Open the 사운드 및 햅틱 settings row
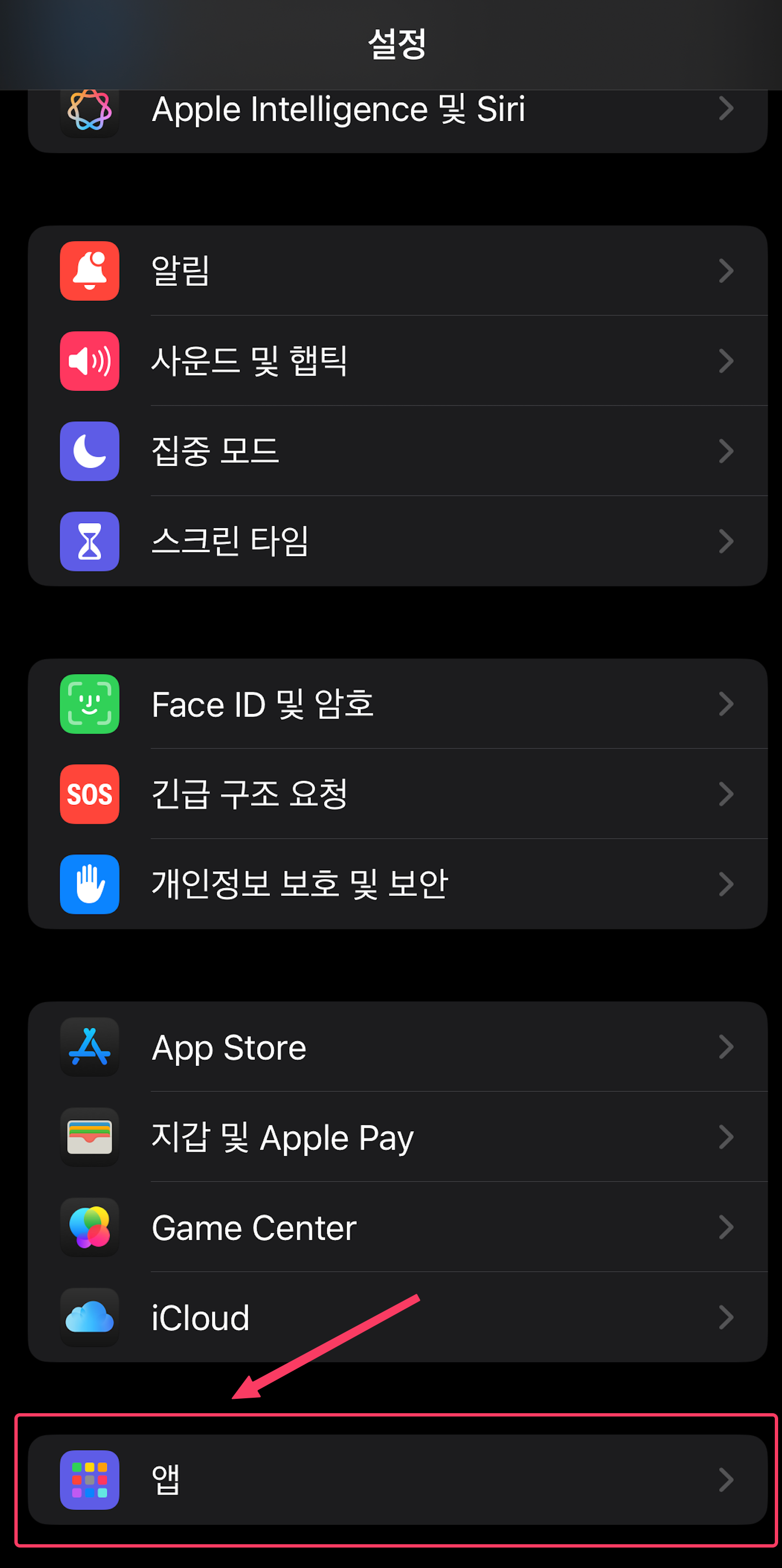This screenshot has height=1568, width=782. pyautogui.click(x=391, y=362)
